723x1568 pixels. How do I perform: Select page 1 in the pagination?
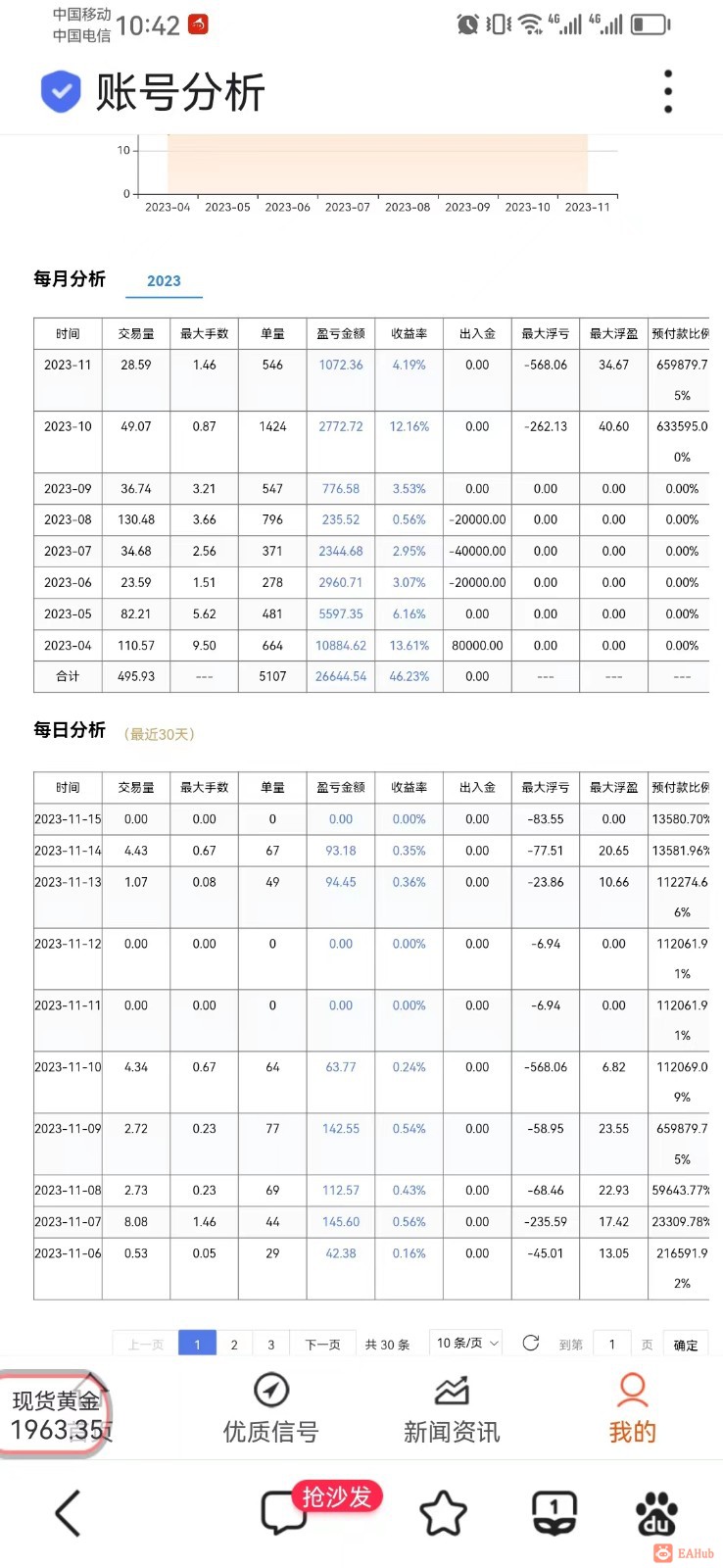click(197, 1345)
